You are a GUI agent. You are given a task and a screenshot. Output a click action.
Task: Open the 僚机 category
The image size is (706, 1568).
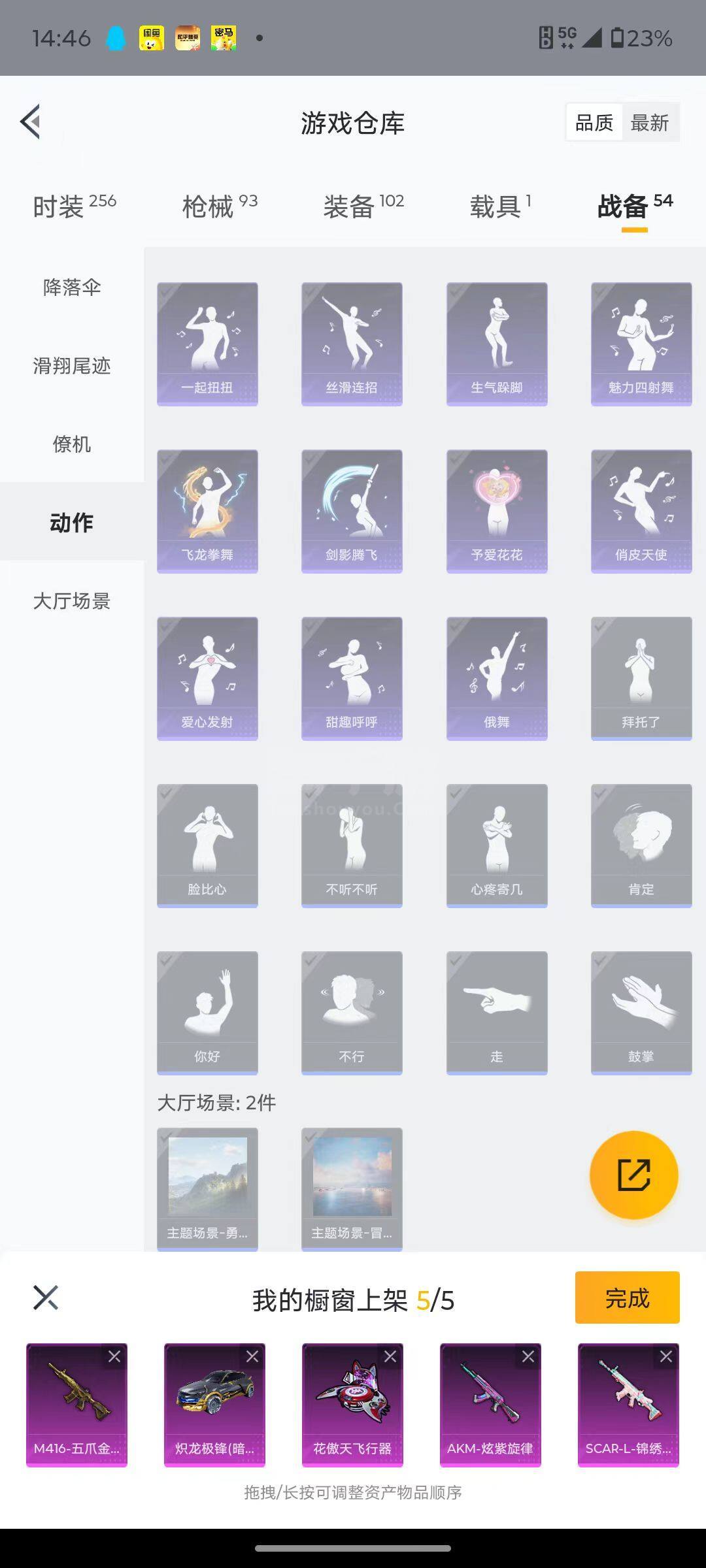pos(72,444)
